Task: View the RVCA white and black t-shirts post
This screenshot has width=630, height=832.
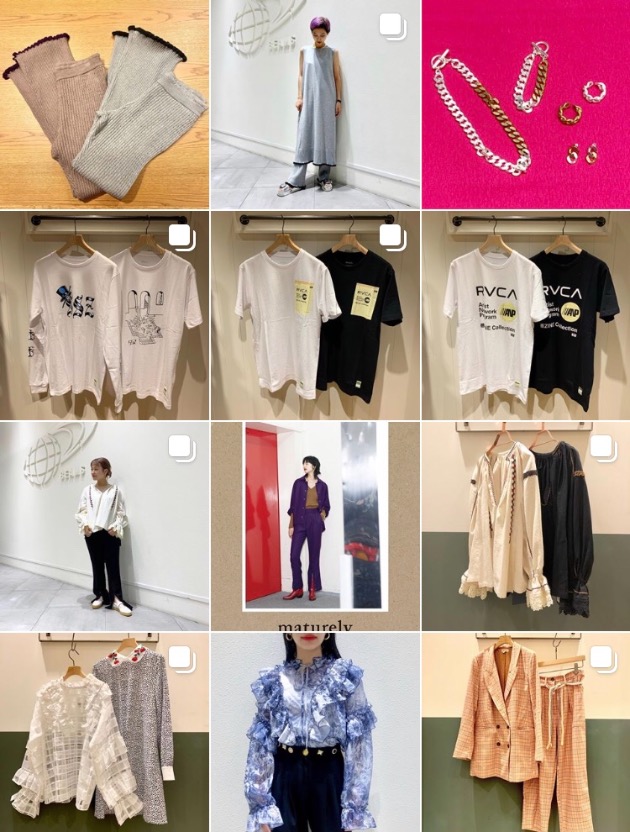Action: (526, 315)
